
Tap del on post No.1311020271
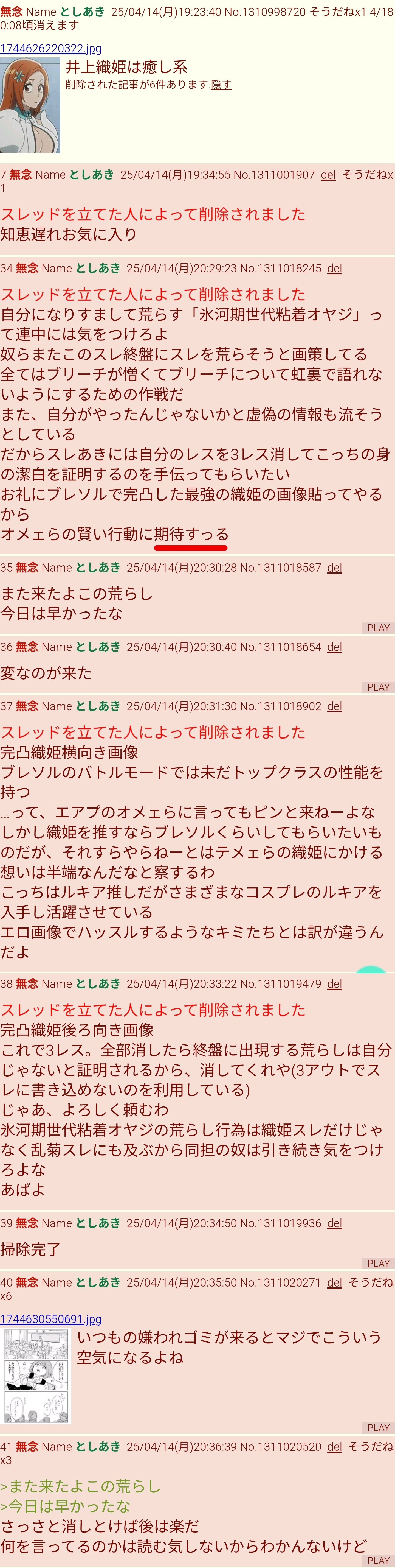click(334, 1283)
